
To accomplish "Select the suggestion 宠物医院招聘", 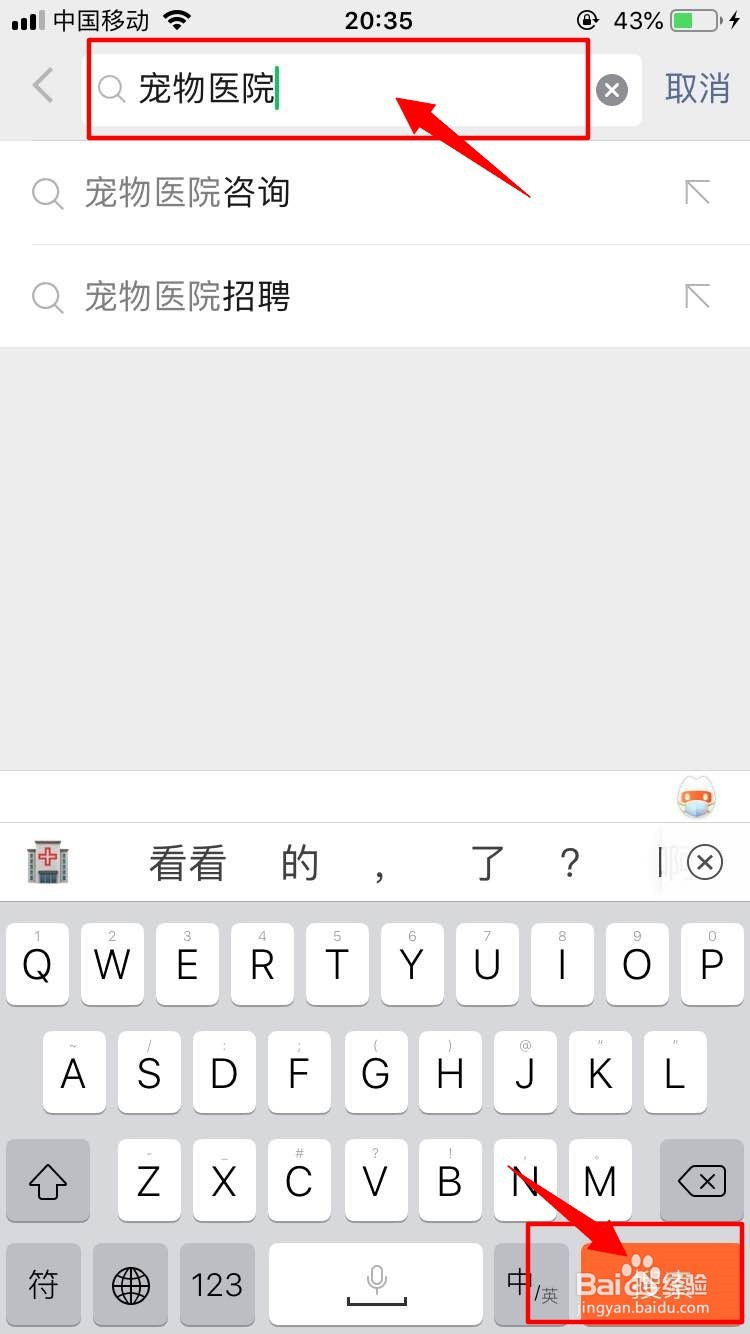I will click(187, 296).
